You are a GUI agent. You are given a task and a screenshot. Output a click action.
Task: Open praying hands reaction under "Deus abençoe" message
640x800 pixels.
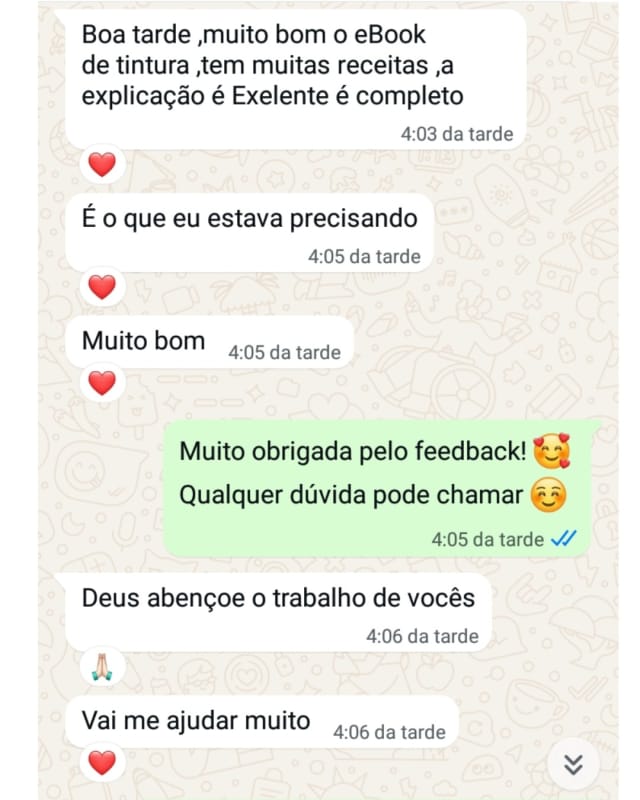click(x=102, y=667)
